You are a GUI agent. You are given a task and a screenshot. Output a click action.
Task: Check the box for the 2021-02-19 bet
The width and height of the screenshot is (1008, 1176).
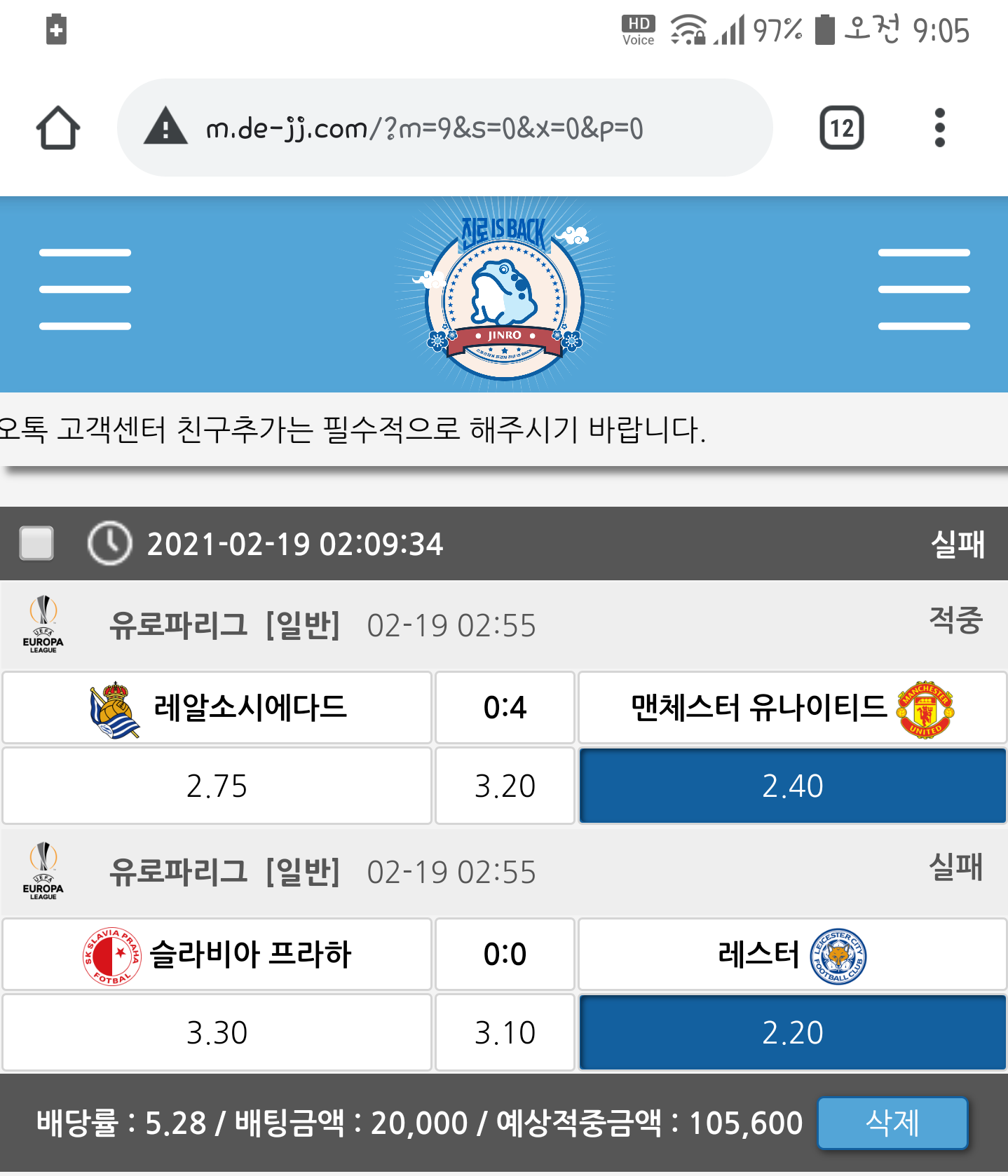(36, 543)
